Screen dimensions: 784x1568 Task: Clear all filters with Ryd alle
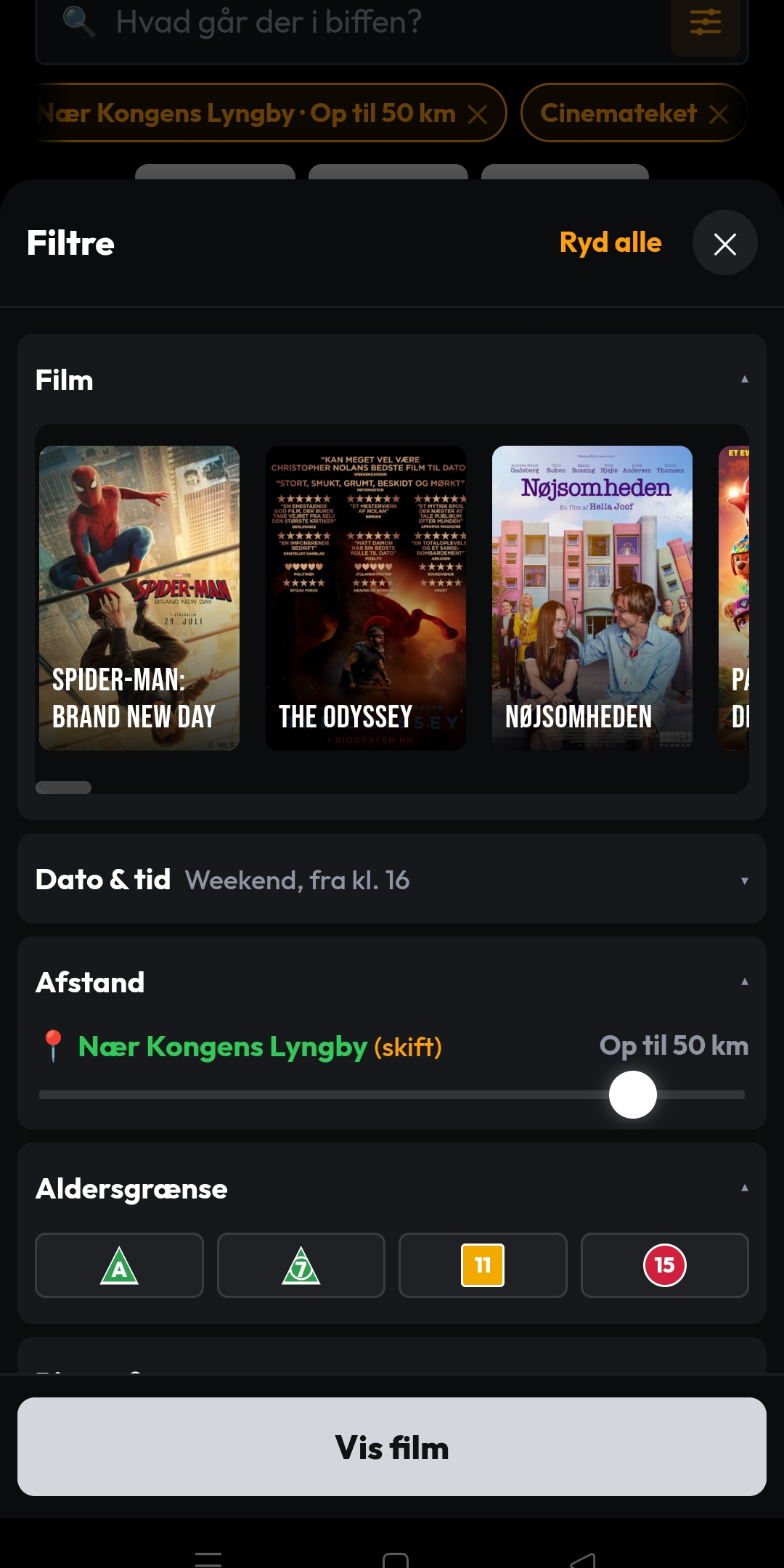pyautogui.click(x=611, y=243)
